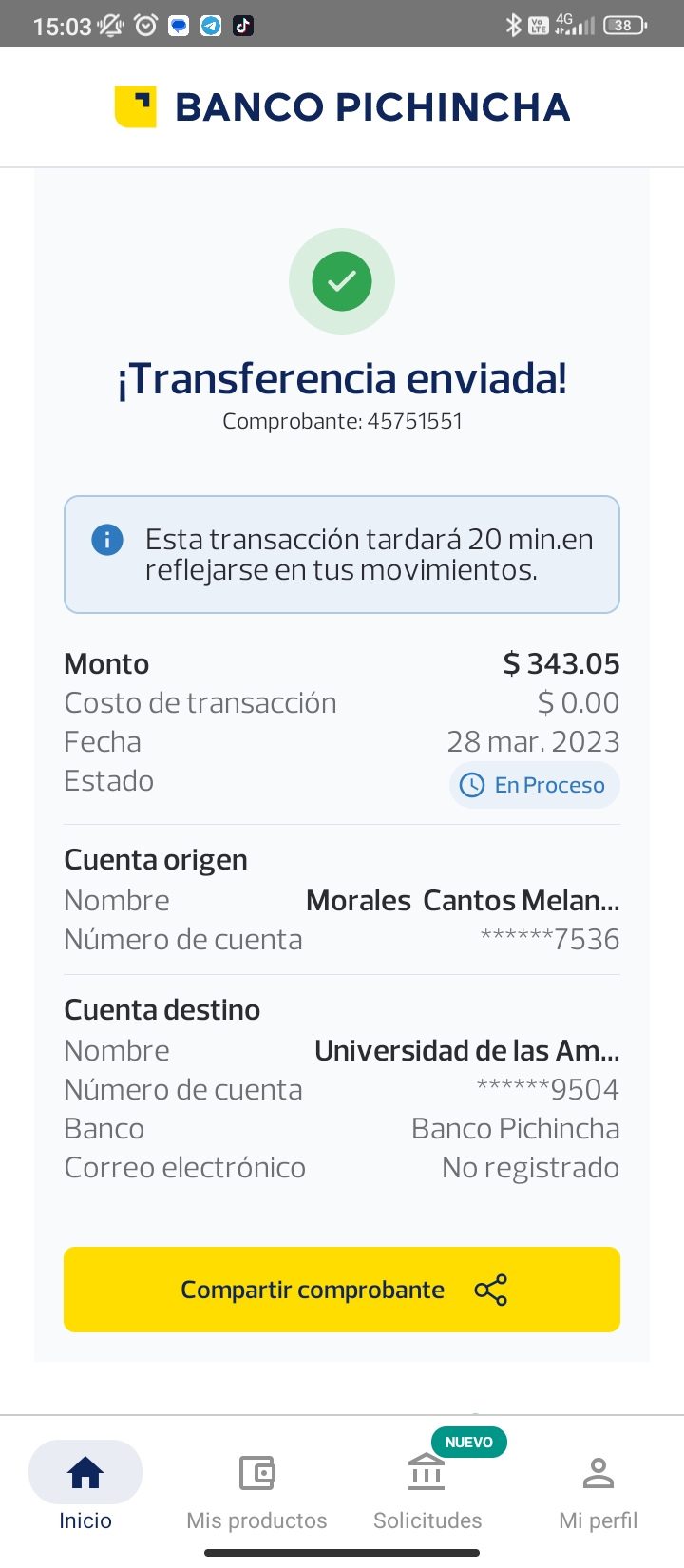This screenshot has height=1568, width=684.
Task: Share the receipt via Compartir comprobante
Action: point(342,1290)
